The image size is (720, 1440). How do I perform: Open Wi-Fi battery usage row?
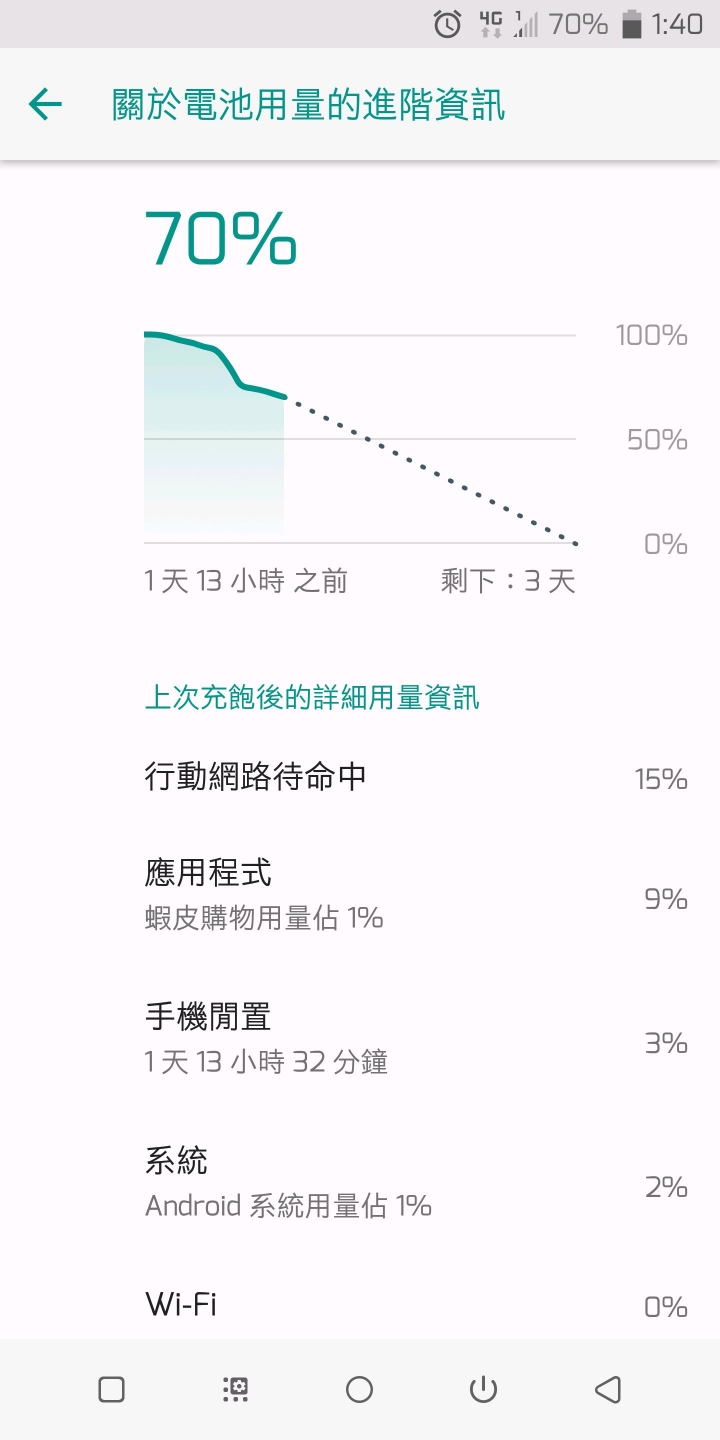360,1304
